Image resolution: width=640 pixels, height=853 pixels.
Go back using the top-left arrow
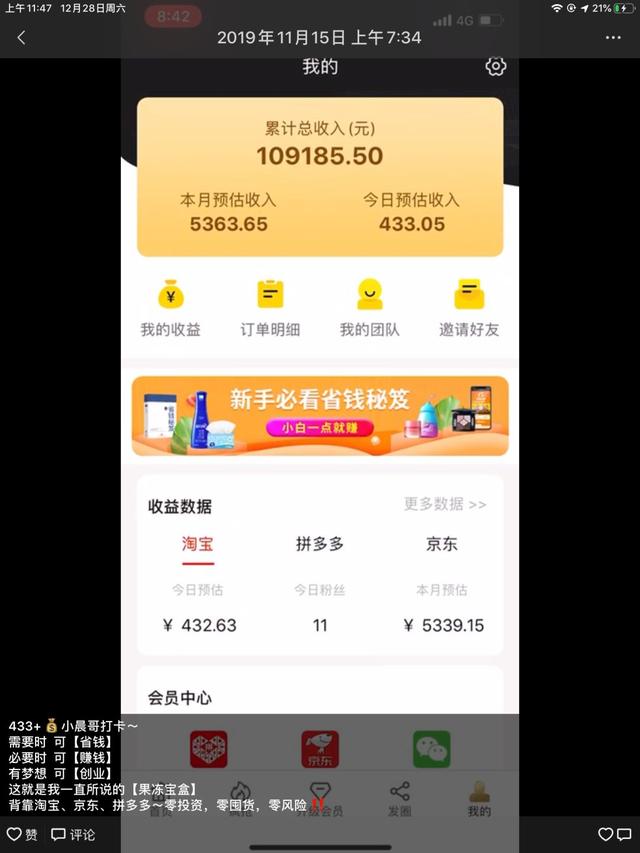22,38
